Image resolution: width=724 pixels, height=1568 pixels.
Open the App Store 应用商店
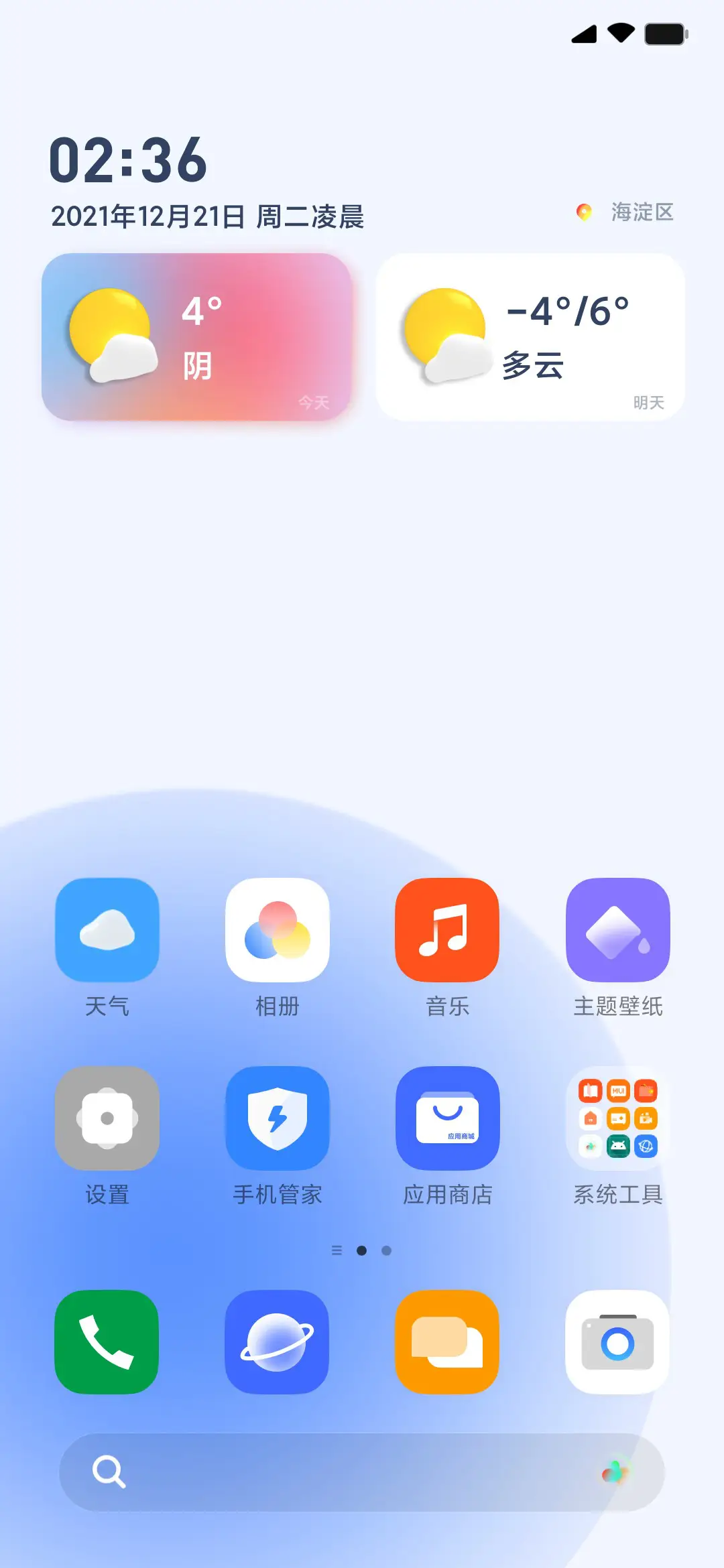(x=448, y=1119)
